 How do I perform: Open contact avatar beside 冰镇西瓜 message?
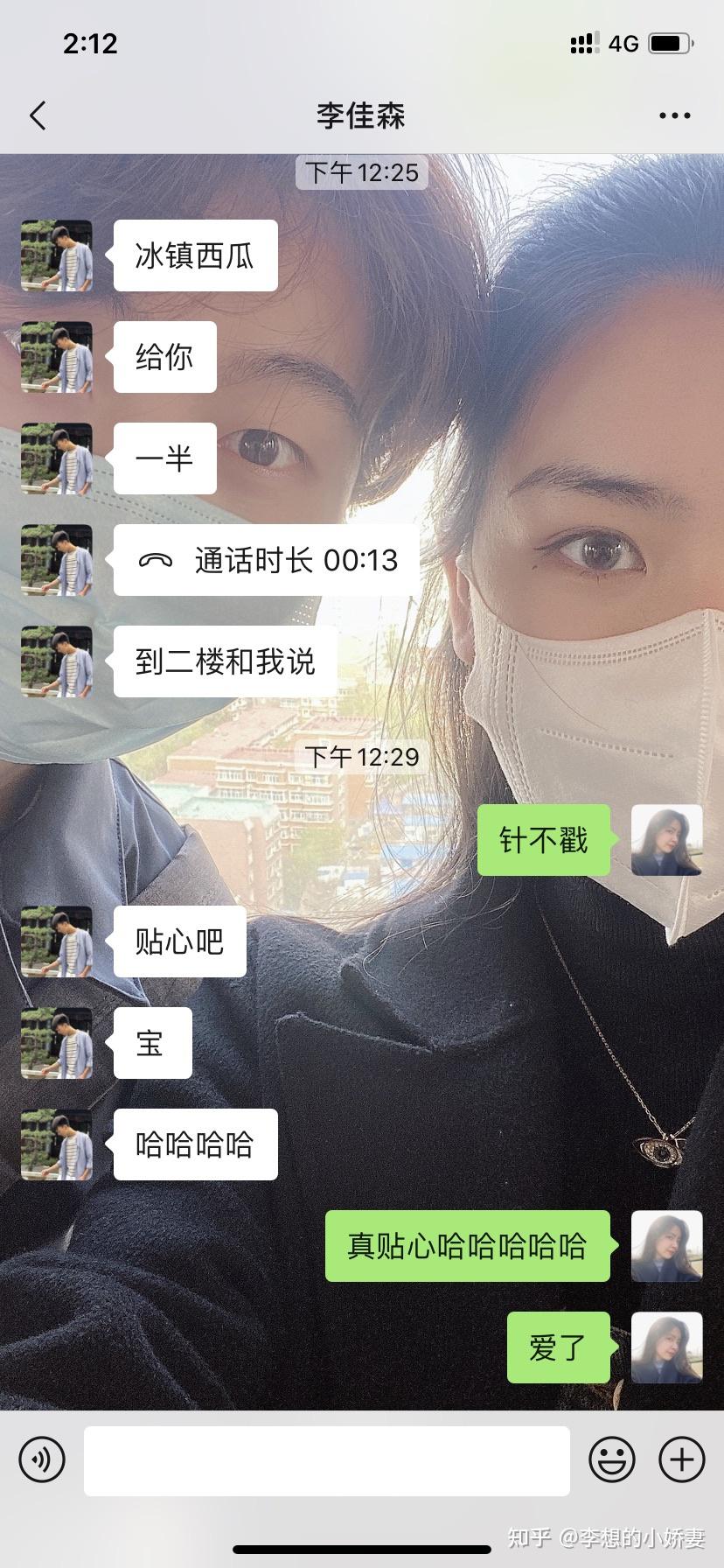pos(57,255)
